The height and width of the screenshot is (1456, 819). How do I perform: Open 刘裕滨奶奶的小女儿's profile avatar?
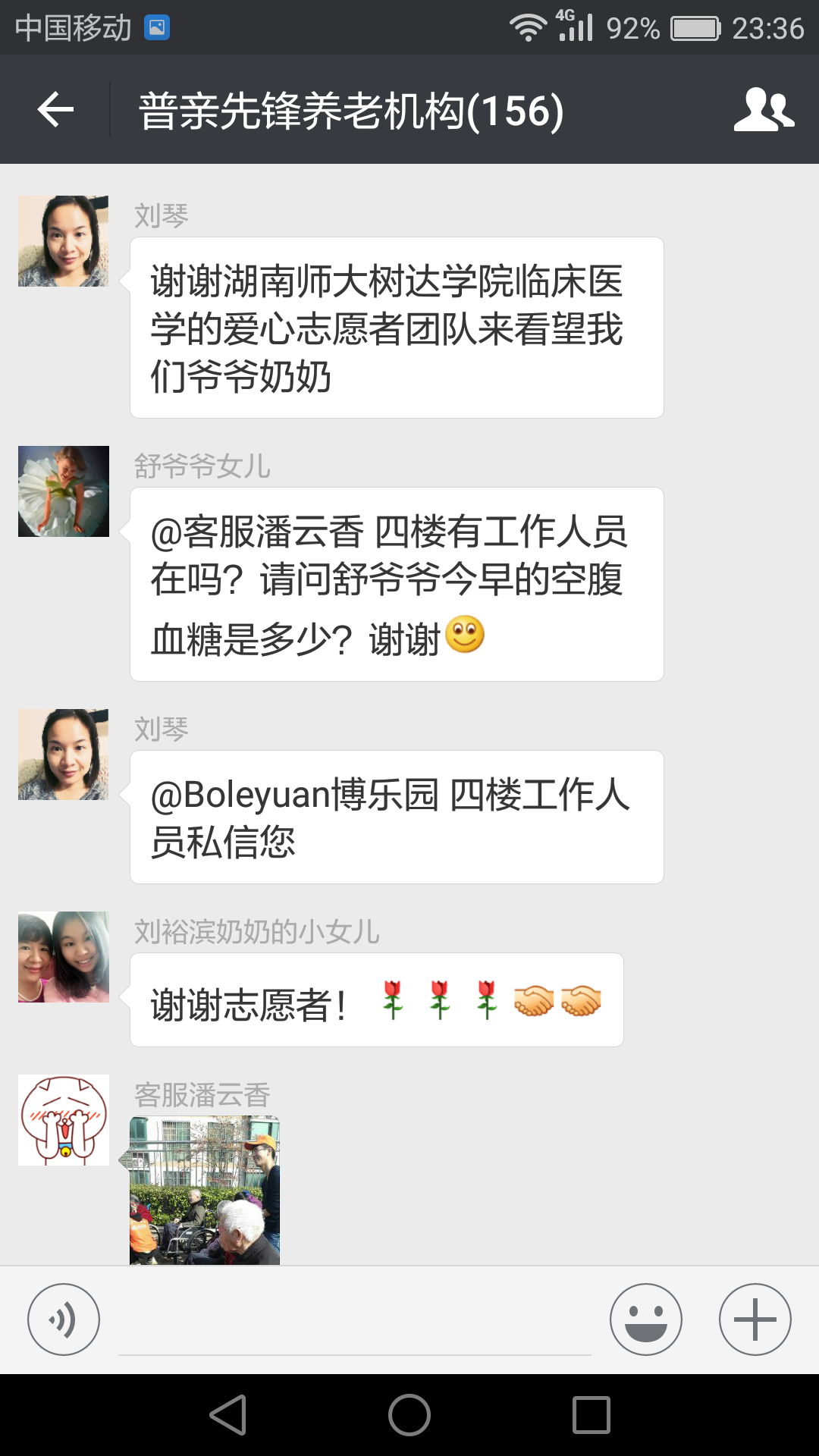pos(64,957)
